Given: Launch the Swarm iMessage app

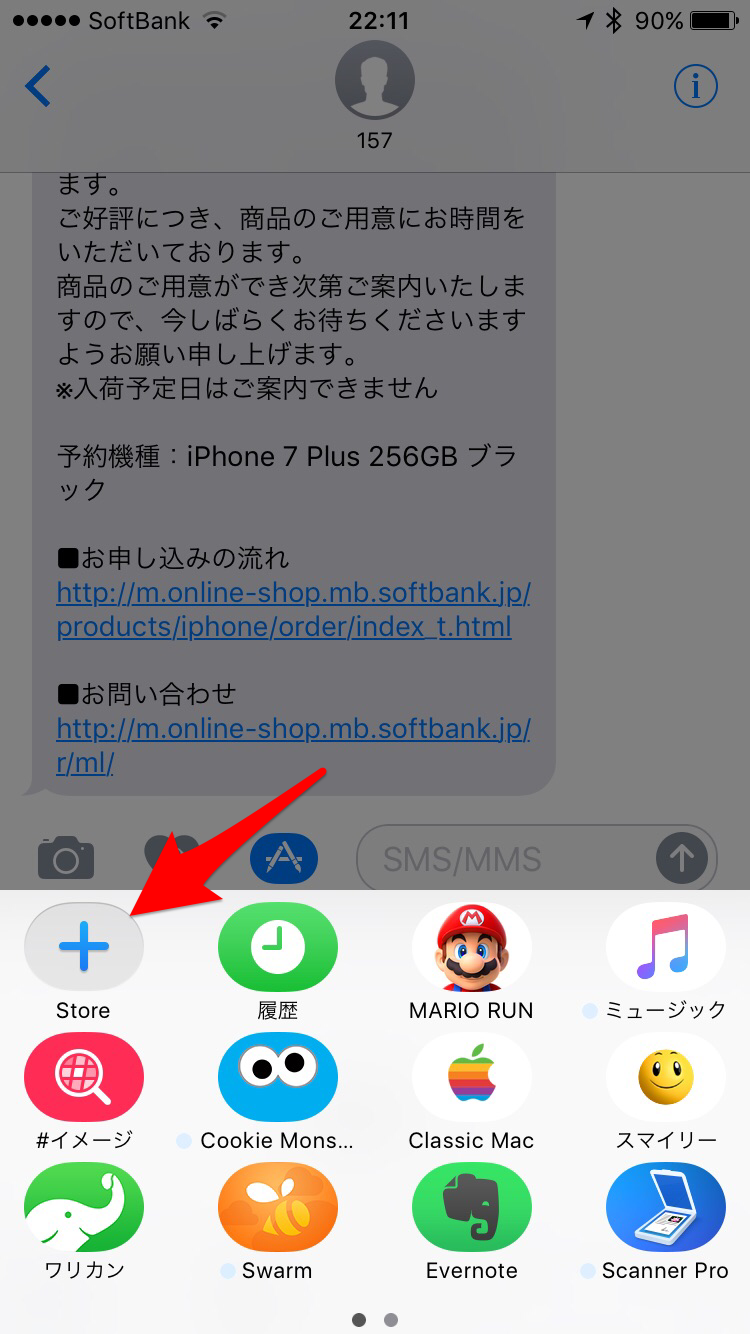Looking at the screenshot, I should (x=278, y=1208).
